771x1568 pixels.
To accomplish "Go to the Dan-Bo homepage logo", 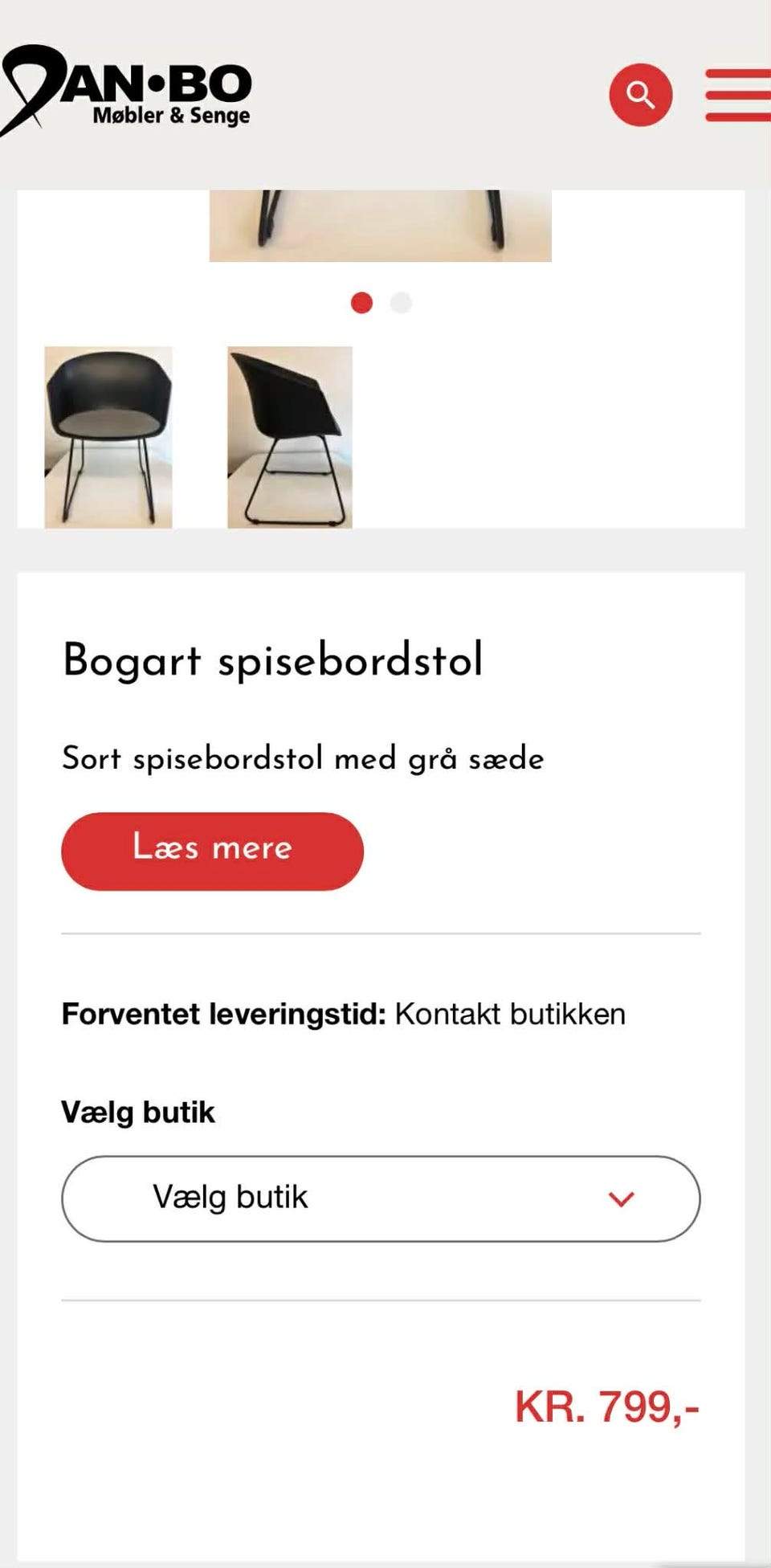I will [128, 90].
